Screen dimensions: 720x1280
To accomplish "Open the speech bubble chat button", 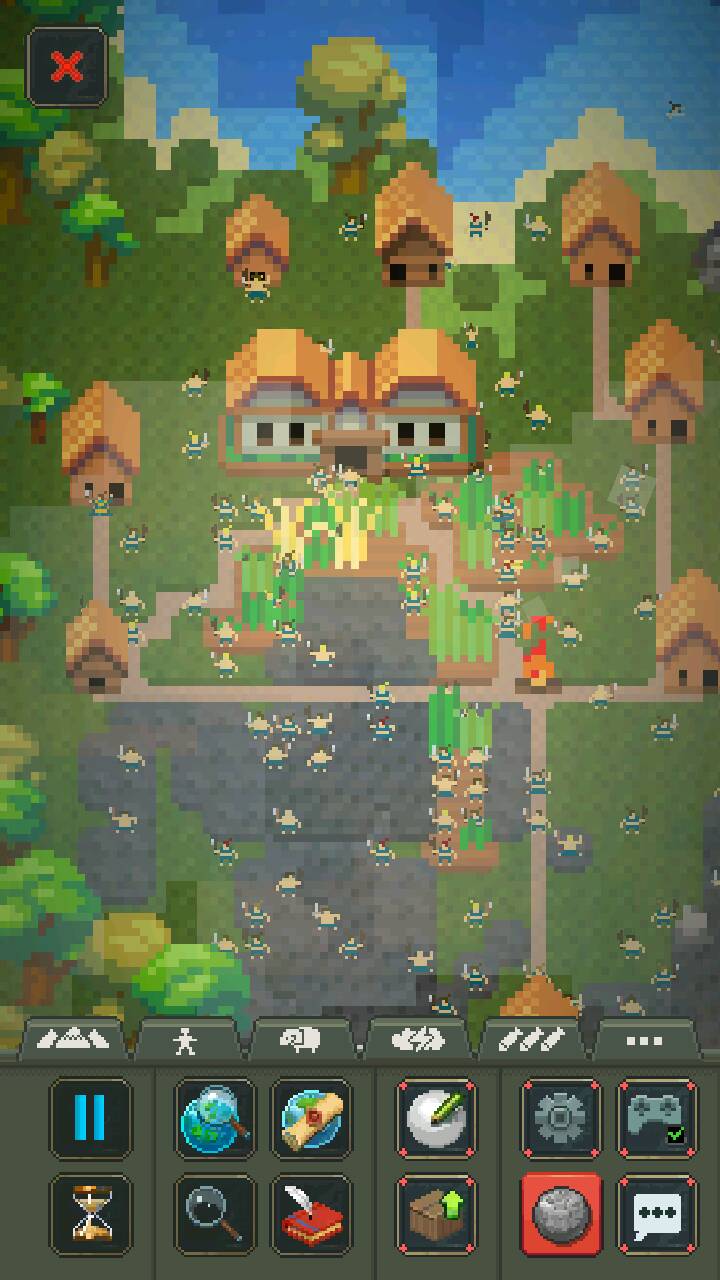I will 657,1214.
